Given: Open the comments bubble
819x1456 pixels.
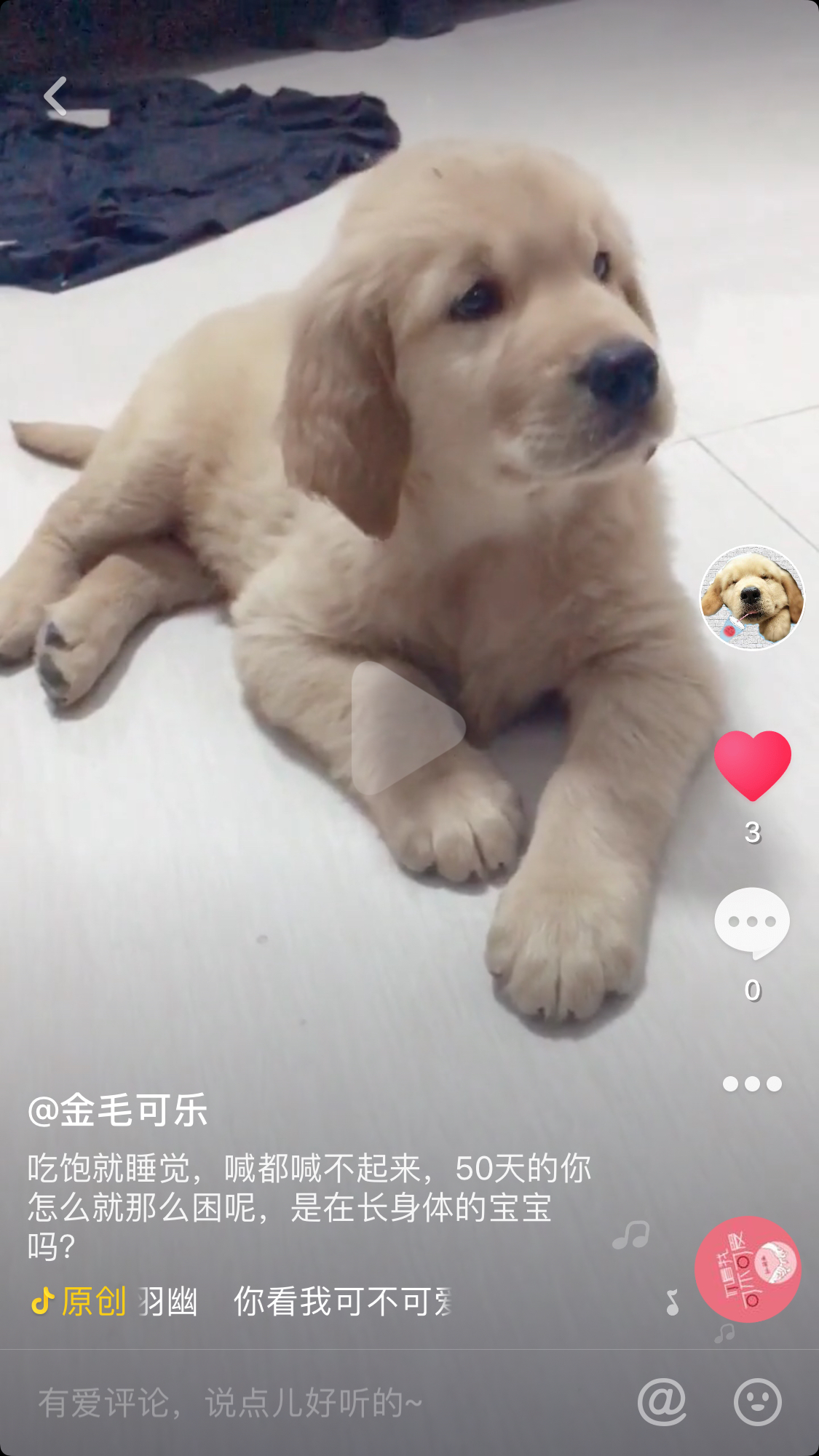Looking at the screenshot, I should click(x=752, y=923).
